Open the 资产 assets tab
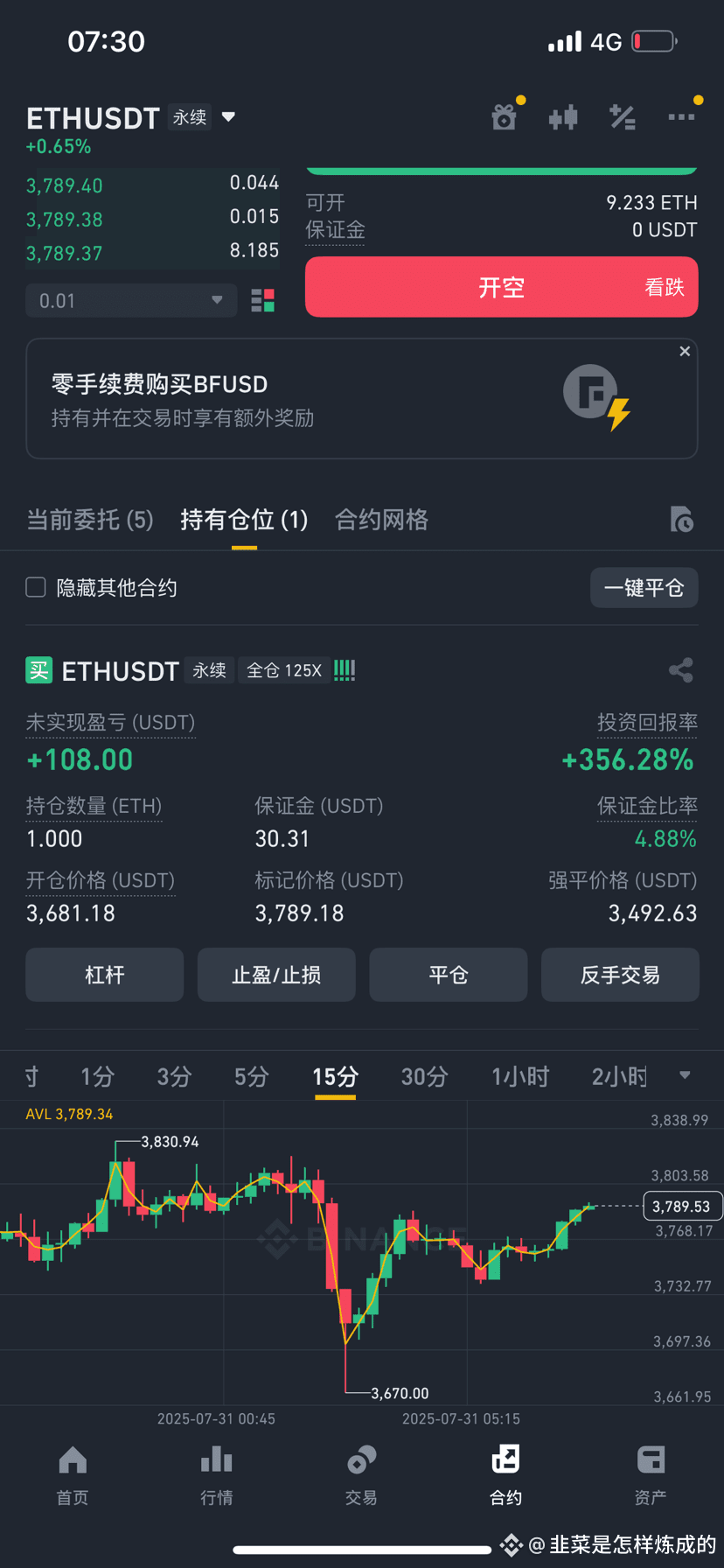Image resolution: width=724 pixels, height=1568 pixels. [651, 1475]
